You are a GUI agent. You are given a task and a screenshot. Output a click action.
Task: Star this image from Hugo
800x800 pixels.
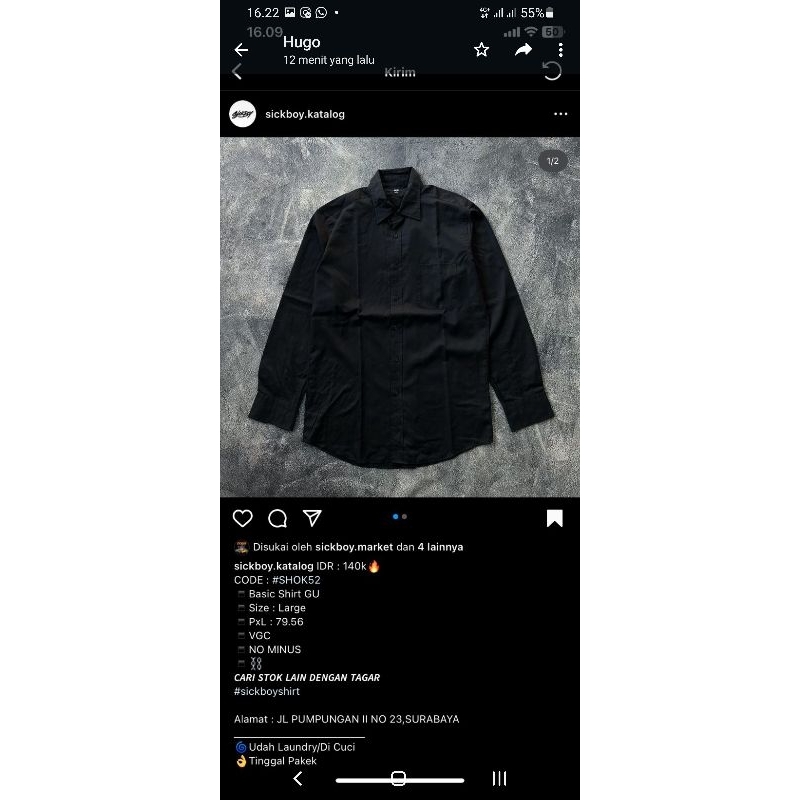coord(482,50)
